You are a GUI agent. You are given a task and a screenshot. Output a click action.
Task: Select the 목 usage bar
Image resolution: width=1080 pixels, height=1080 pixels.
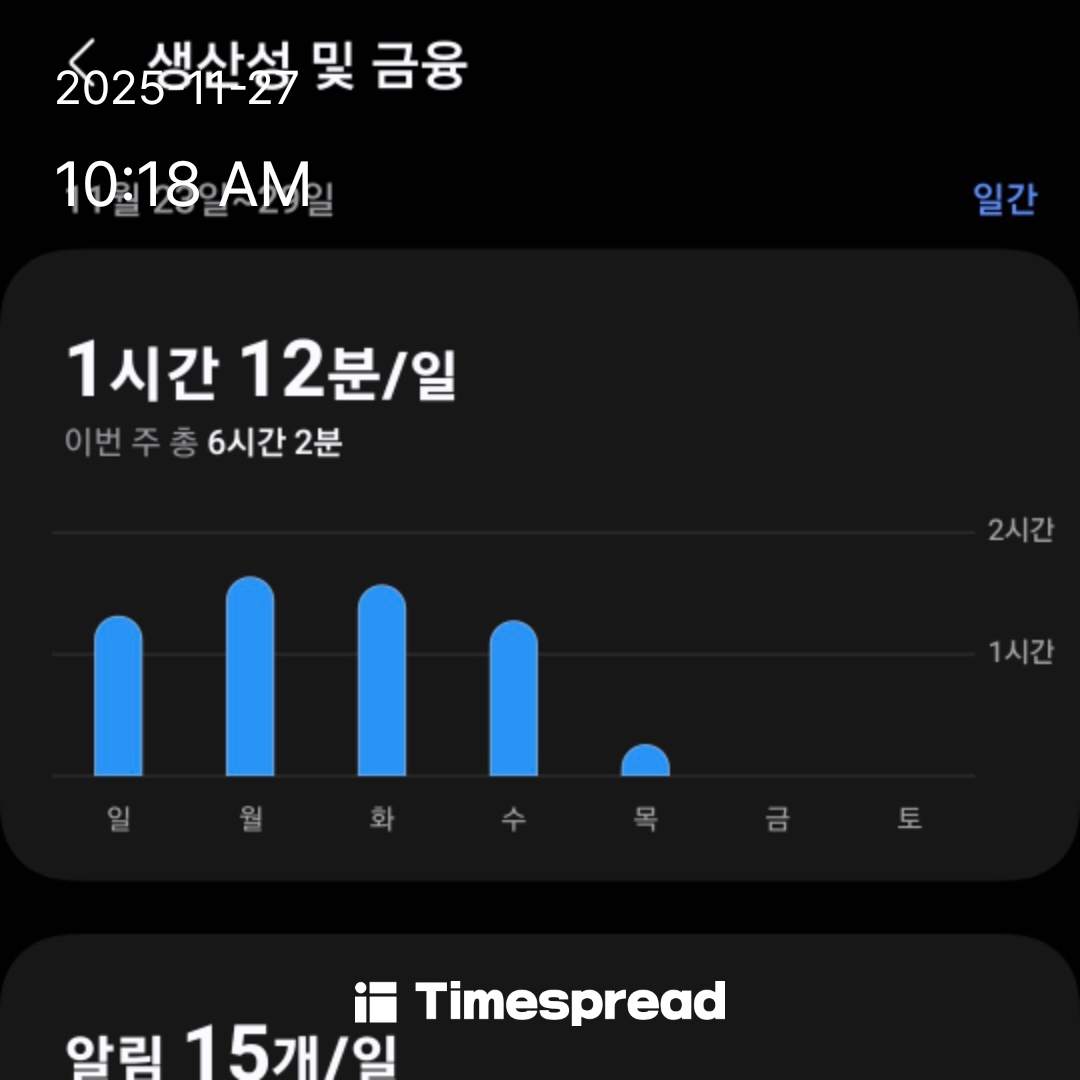(x=645, y=761)
